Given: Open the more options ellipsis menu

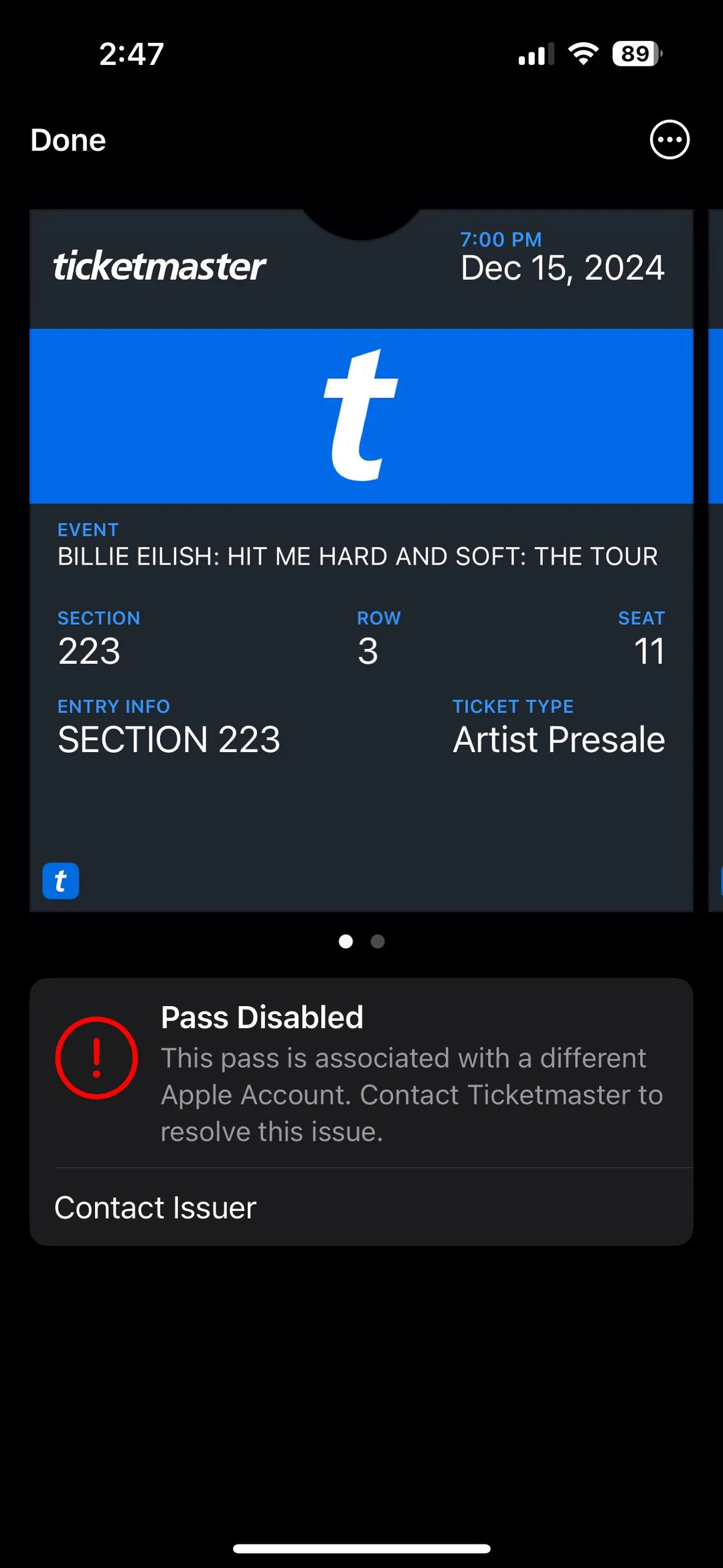Looking at the screenshot, I should [669, 140].
